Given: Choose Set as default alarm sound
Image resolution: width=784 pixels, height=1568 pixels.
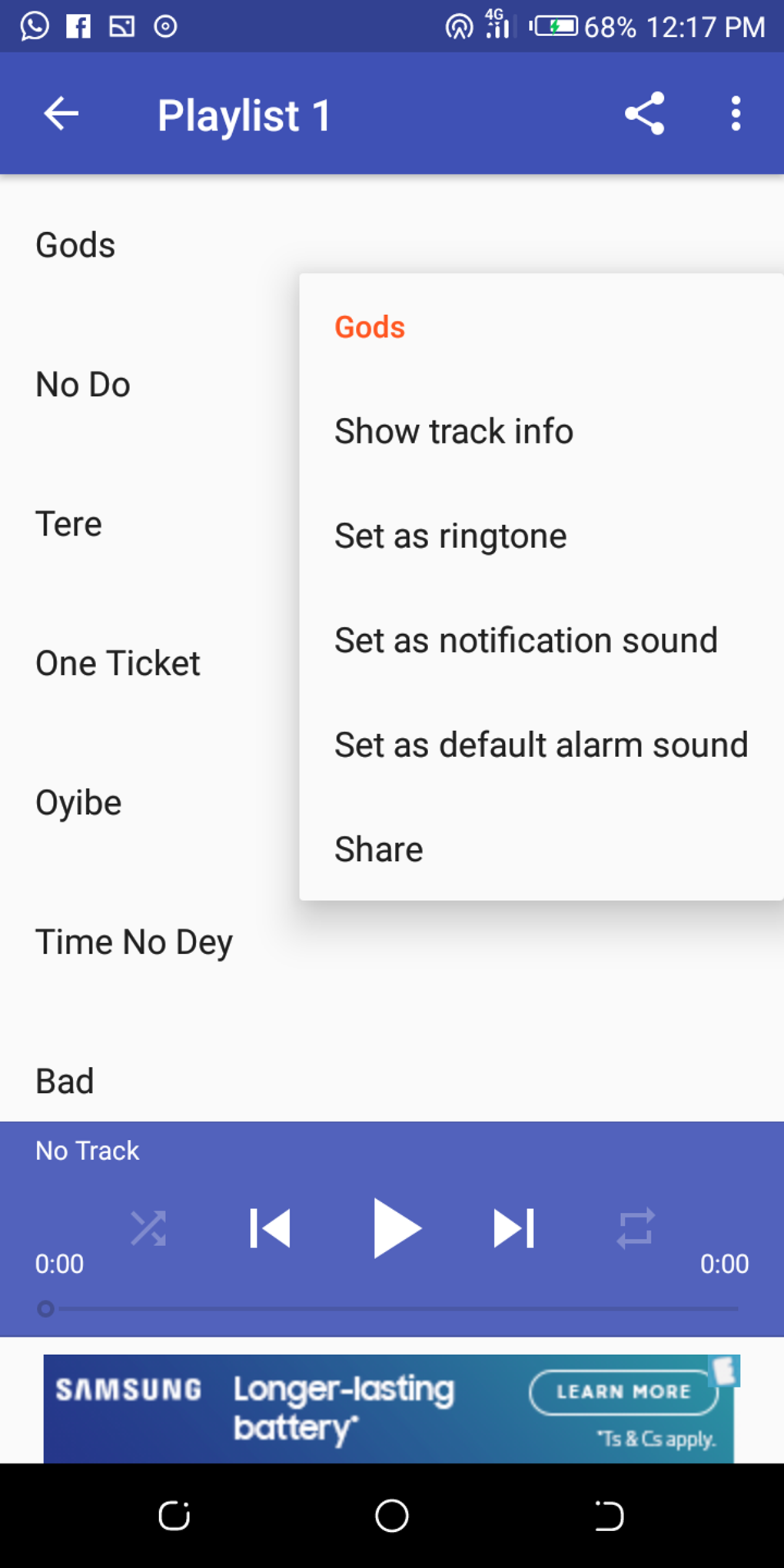Looking at the screenshot, I should tap(541, 745).
